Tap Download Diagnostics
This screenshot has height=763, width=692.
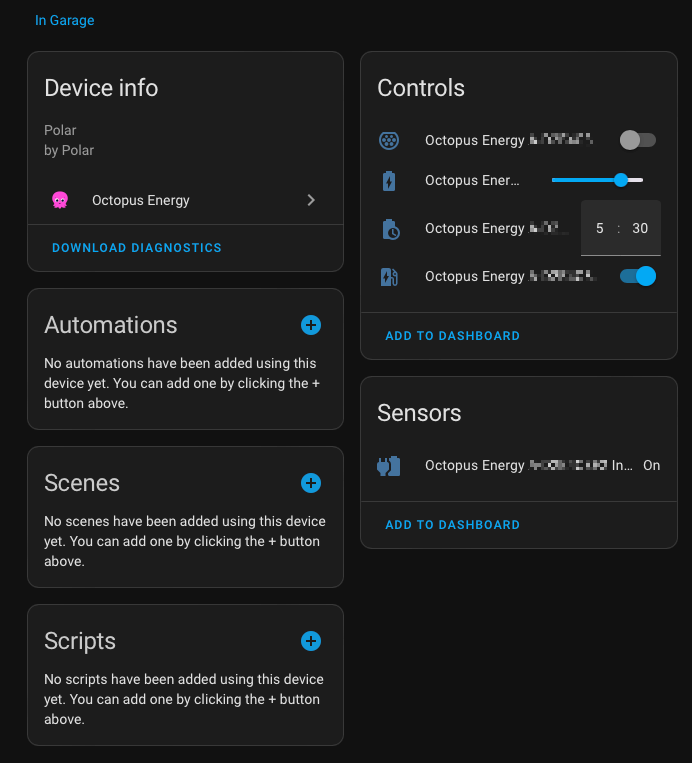[x=137, y=248]
